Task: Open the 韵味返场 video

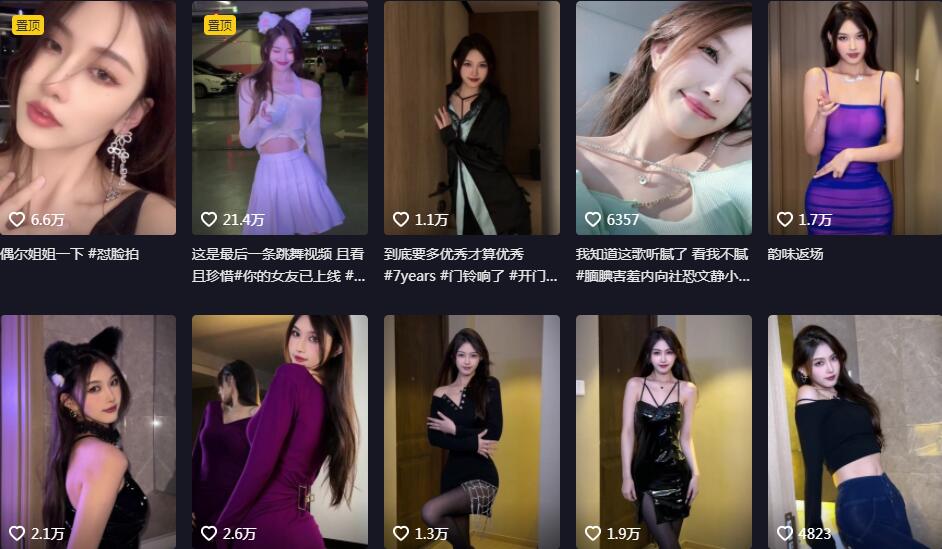Action: (854, 118)
